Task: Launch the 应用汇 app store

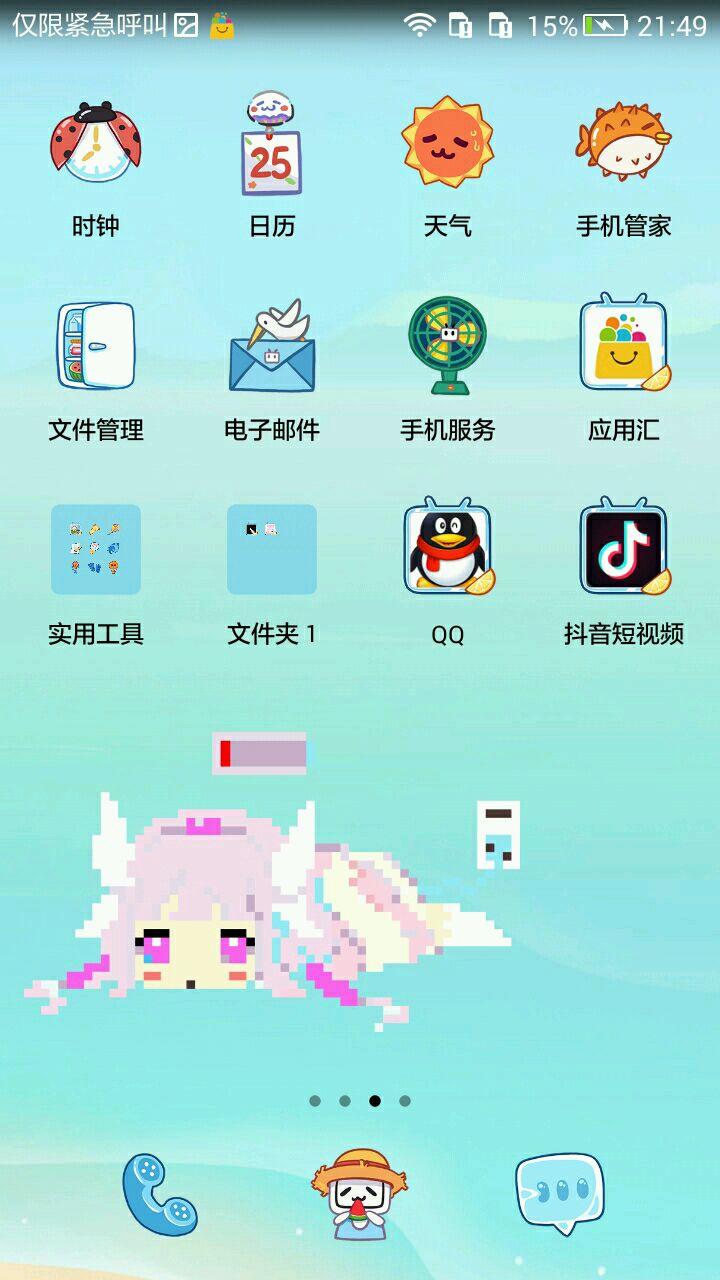Action: (623, 346)
